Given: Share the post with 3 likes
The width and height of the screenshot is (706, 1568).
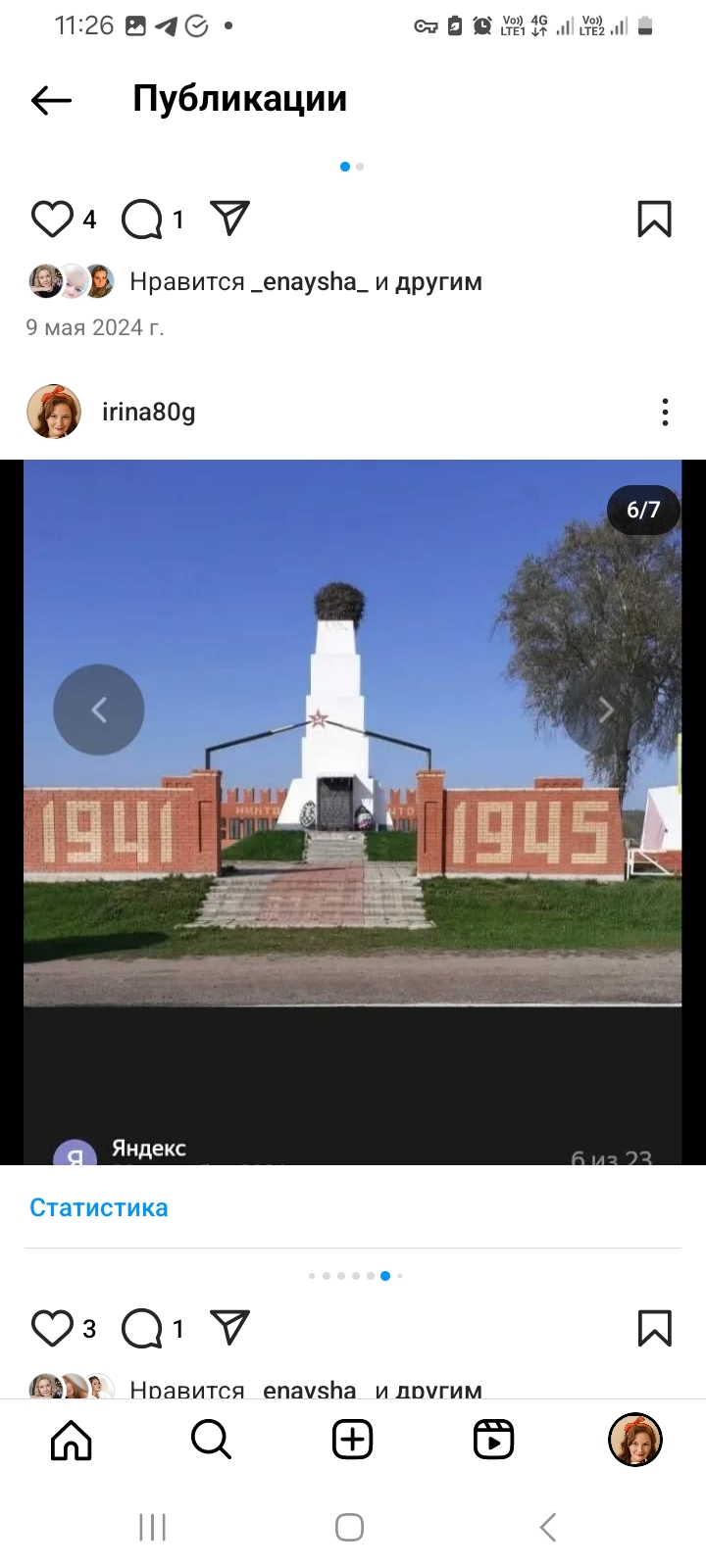Looking at the screenshot, I should tap(230, 1328).
